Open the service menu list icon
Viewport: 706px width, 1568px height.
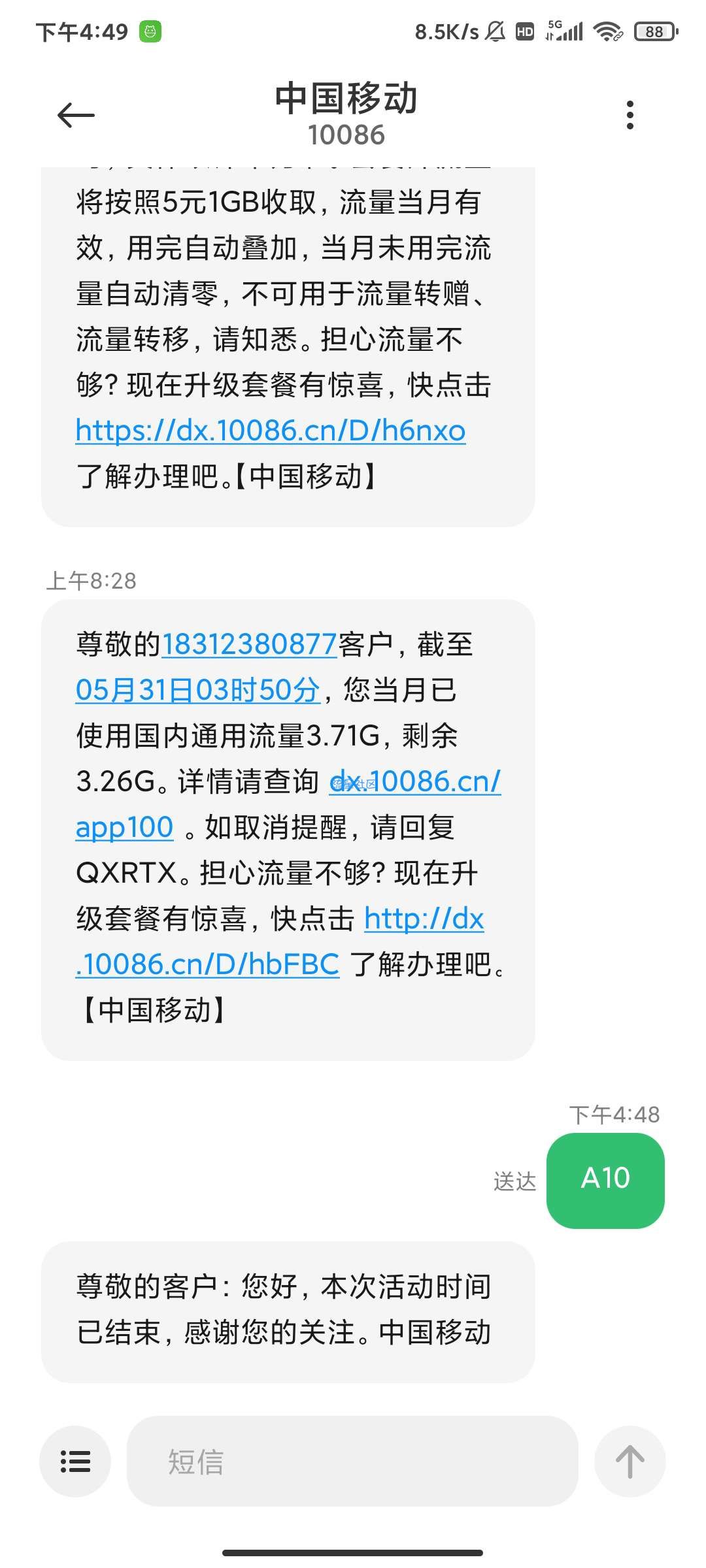pos(75,1461)
